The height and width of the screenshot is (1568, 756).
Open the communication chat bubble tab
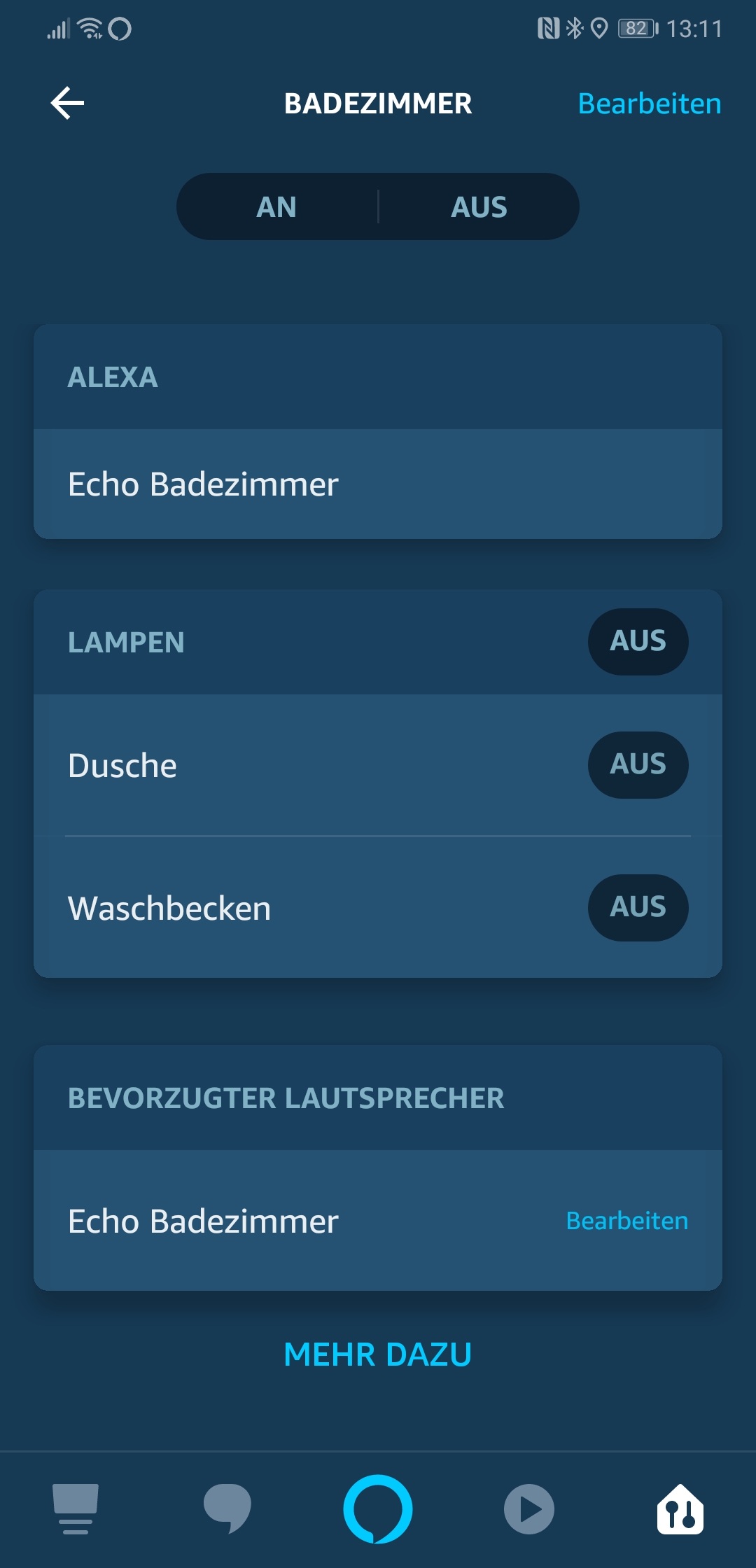click(227, 1509)
